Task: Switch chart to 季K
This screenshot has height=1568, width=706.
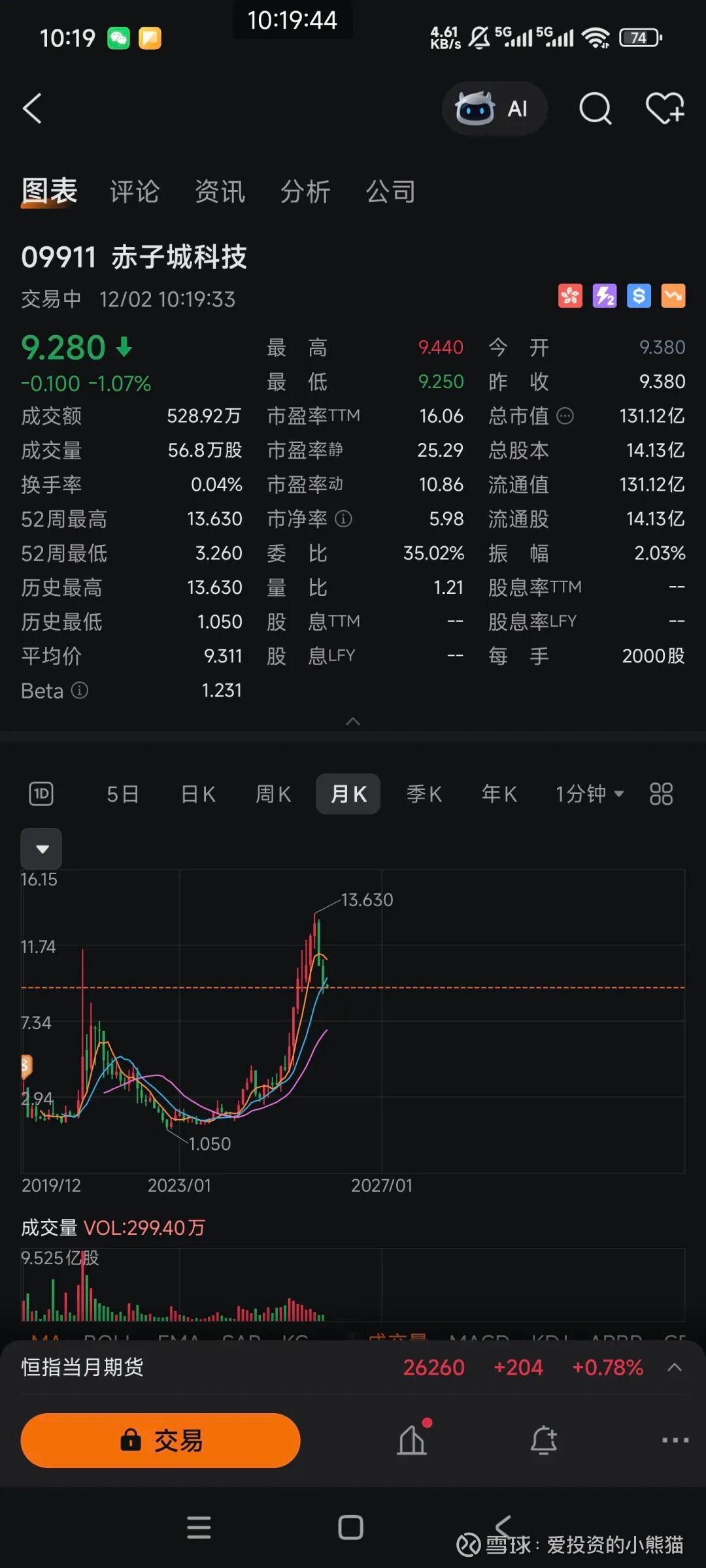Action: pyautogui.click(x=424, y=794)
